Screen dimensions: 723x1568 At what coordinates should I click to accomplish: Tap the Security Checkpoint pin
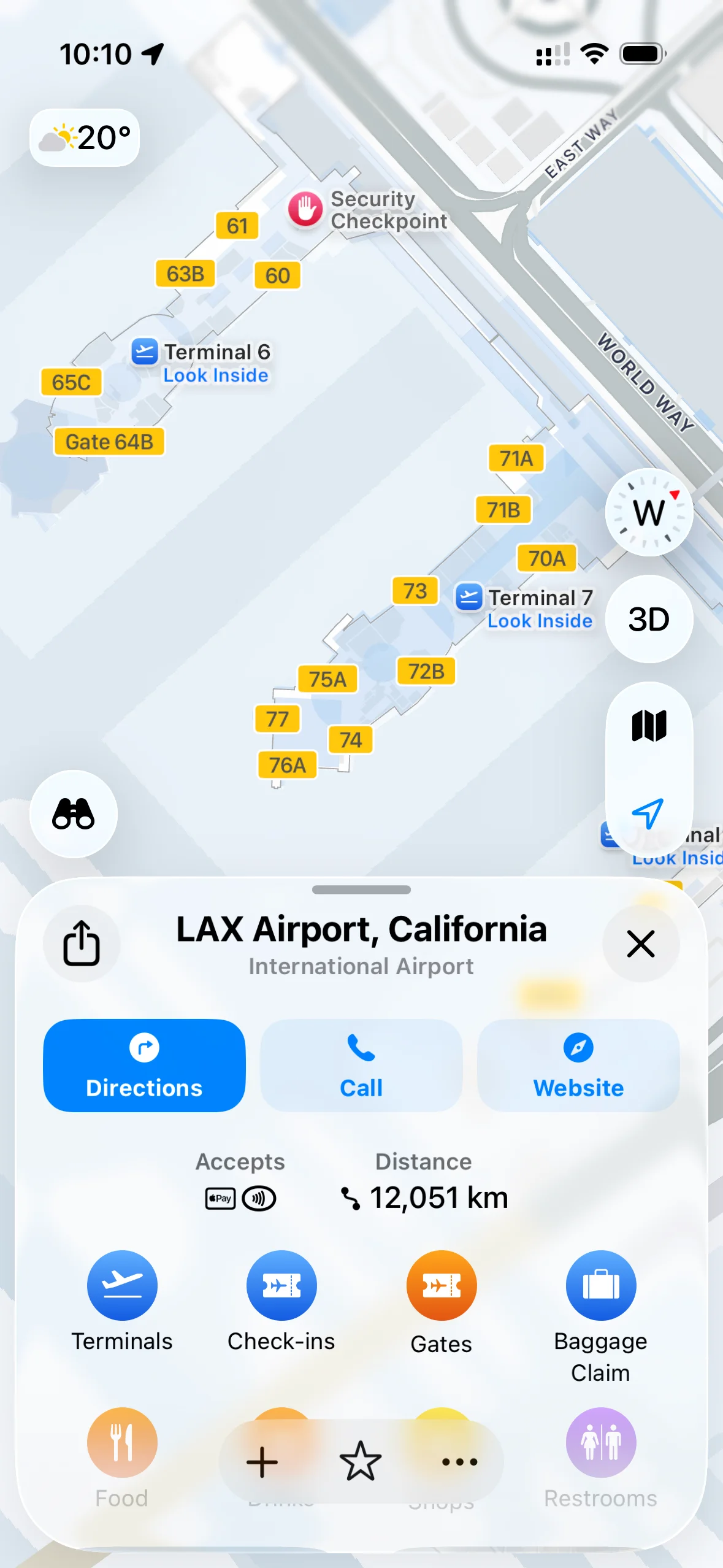[305, 209]
